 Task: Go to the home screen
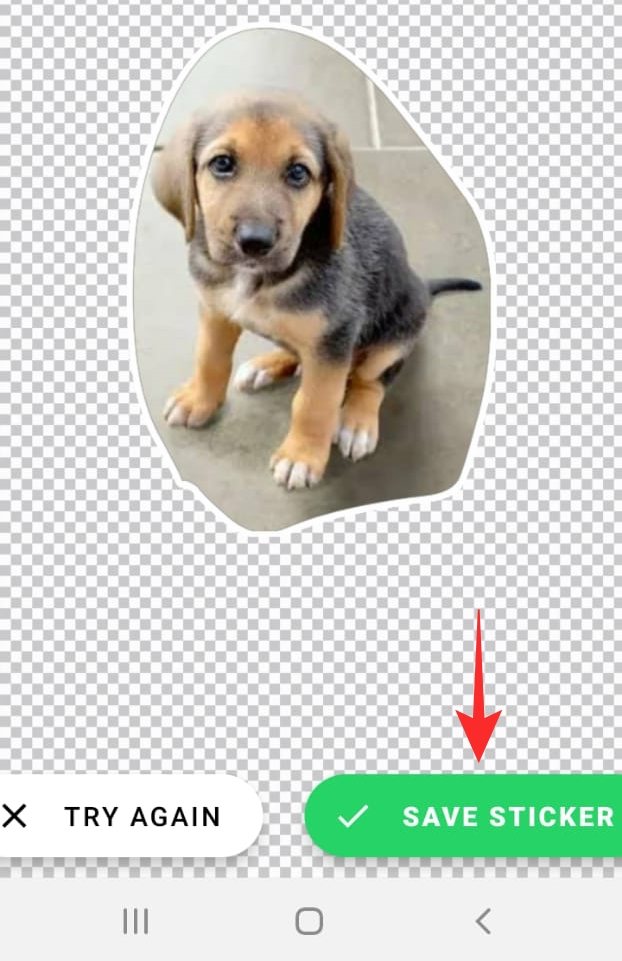click(309, 921)
